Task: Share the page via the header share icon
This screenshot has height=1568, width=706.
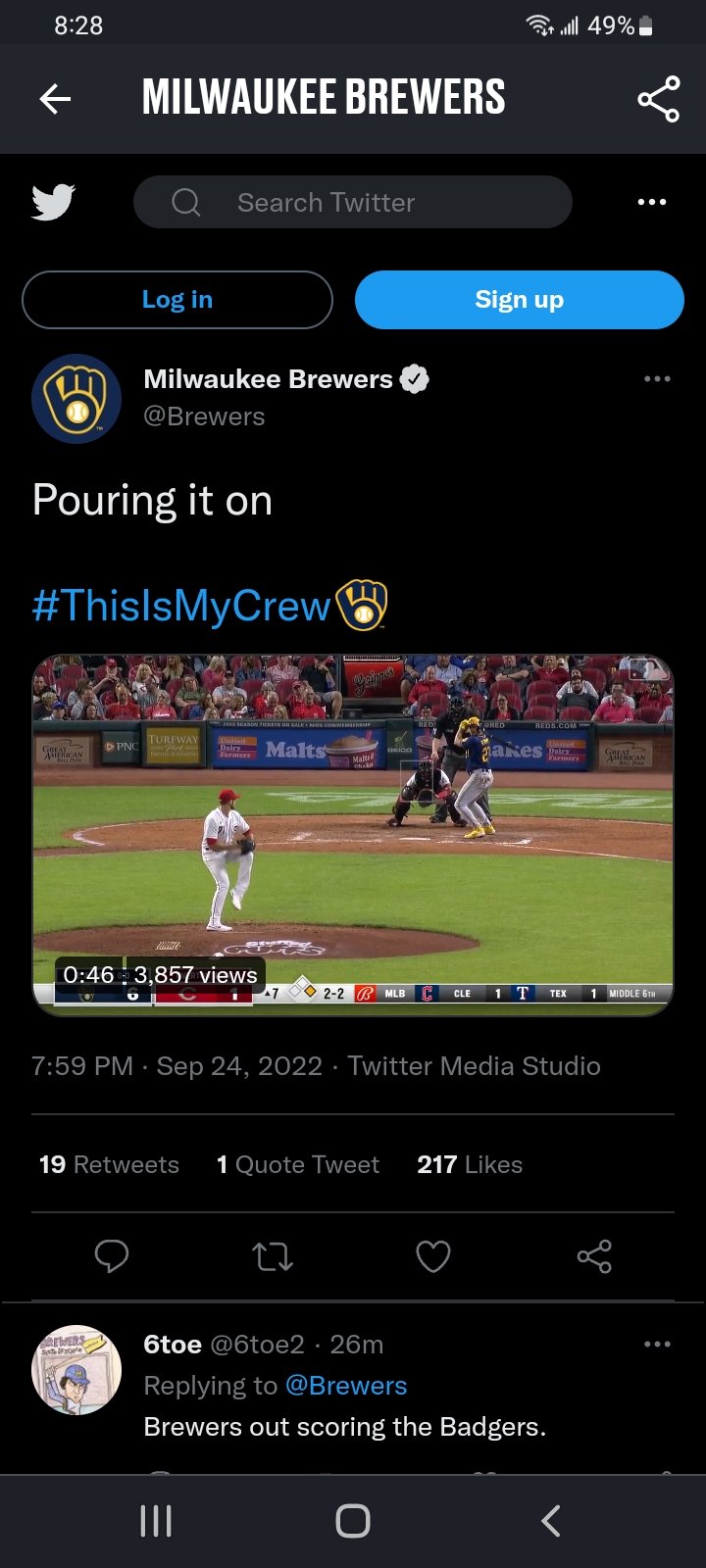Action: click(x=658, y=98)
